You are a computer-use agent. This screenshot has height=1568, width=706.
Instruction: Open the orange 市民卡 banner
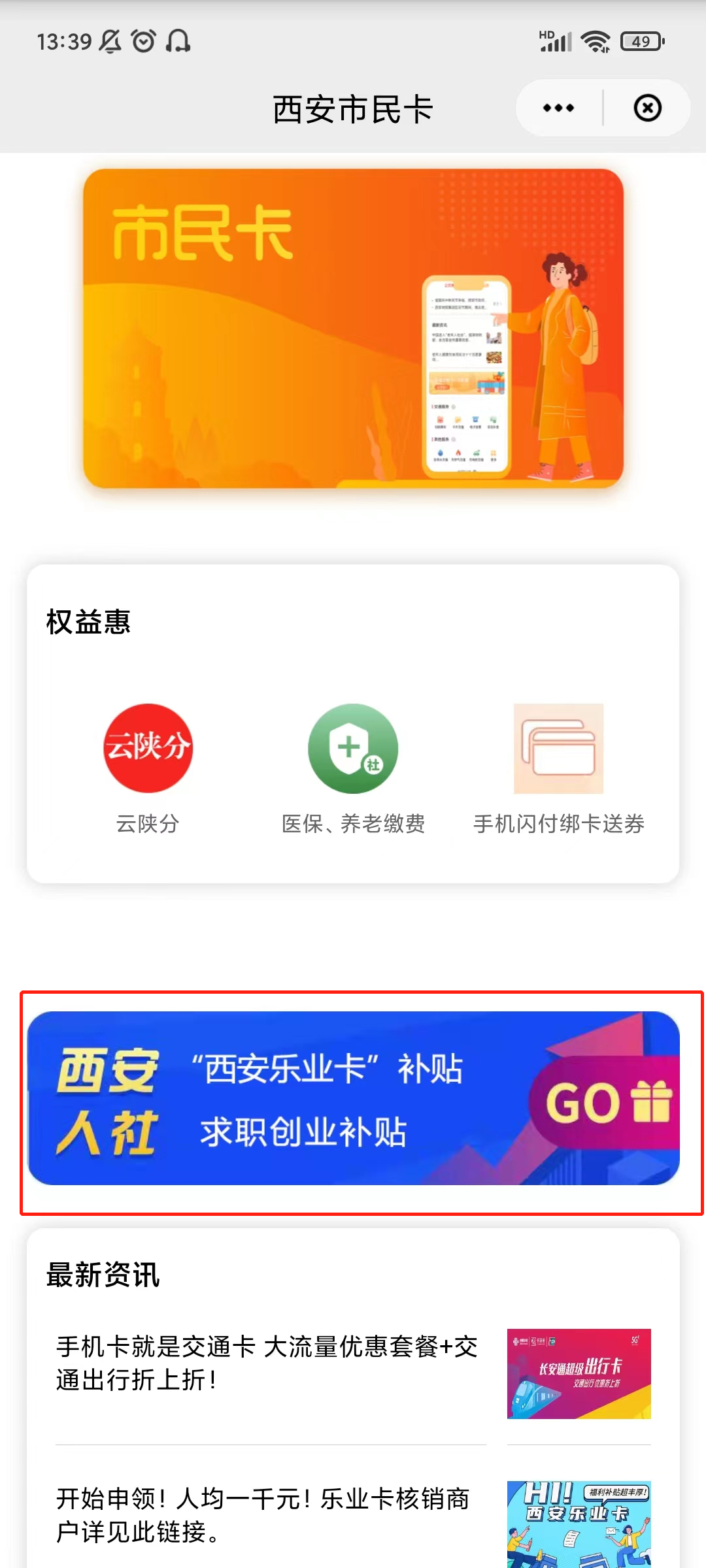[x=353, y=328]
